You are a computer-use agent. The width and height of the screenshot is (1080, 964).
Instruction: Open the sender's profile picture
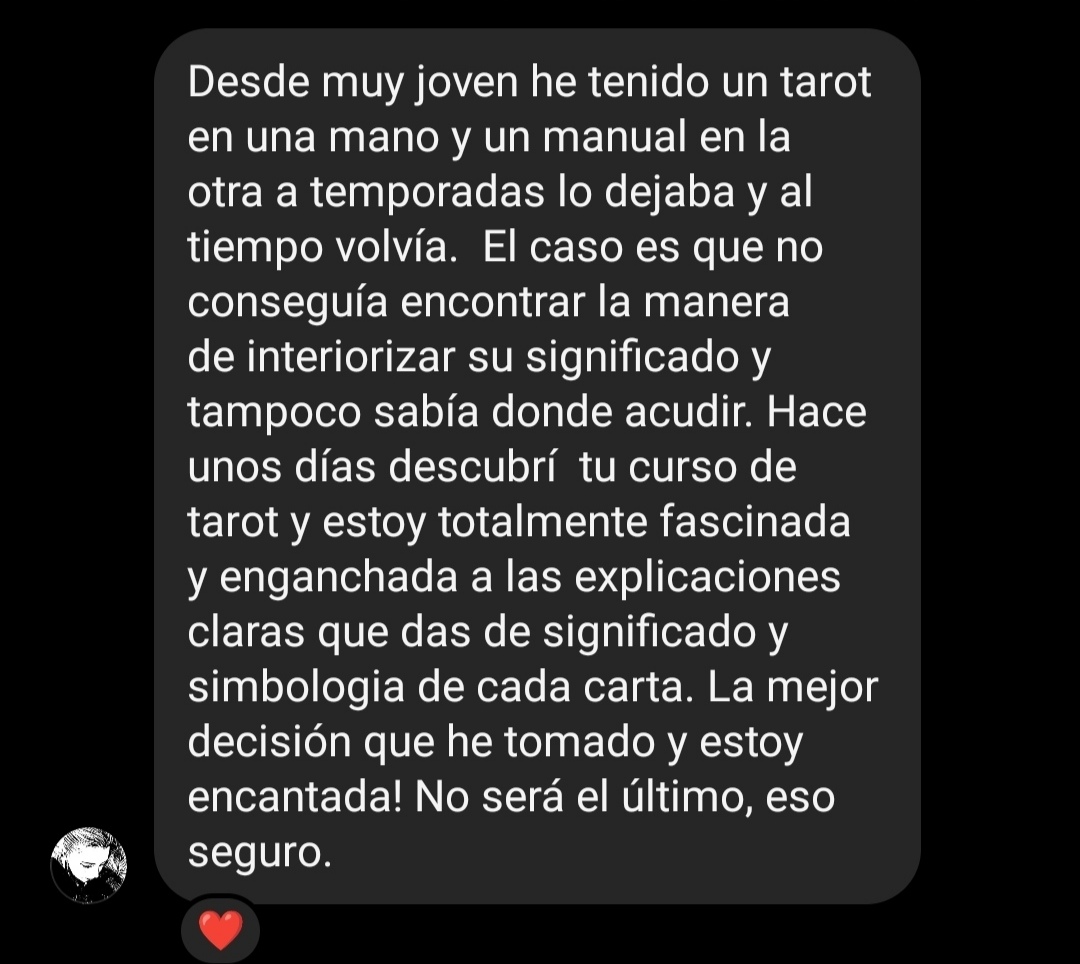[89, 865]
